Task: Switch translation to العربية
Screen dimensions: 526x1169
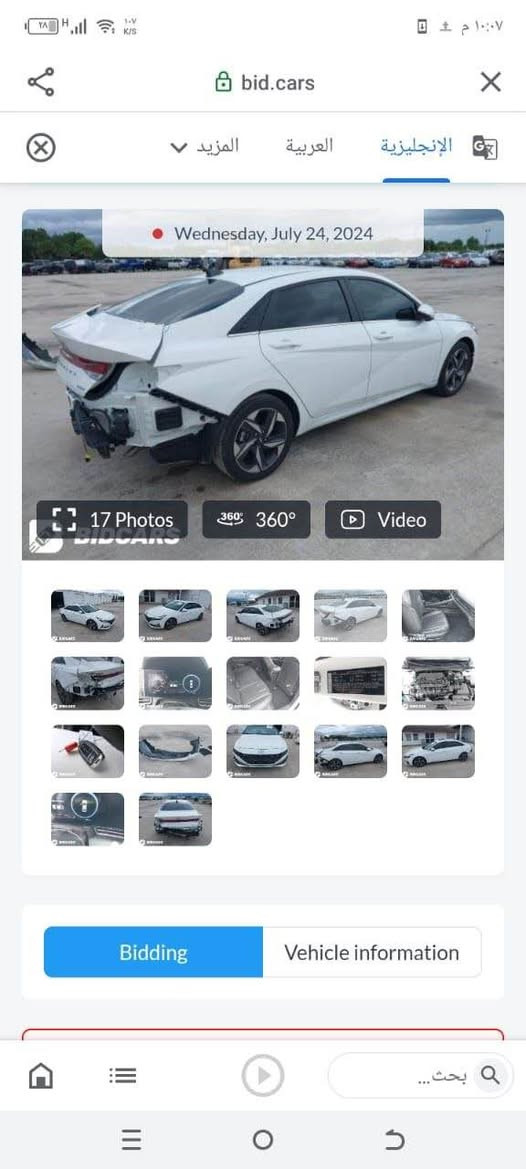Action: (309, 146)
